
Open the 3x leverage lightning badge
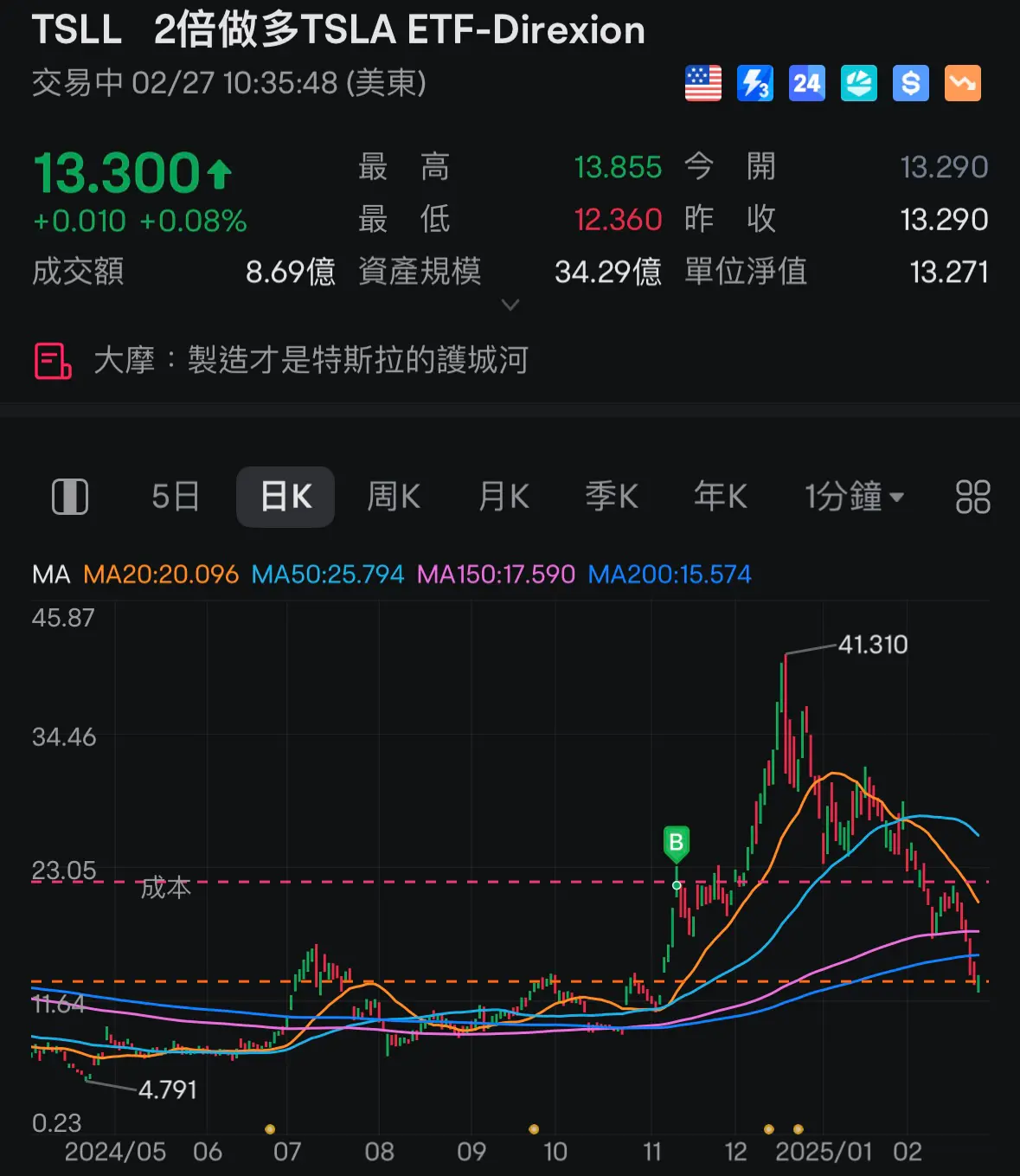(754, 83)
